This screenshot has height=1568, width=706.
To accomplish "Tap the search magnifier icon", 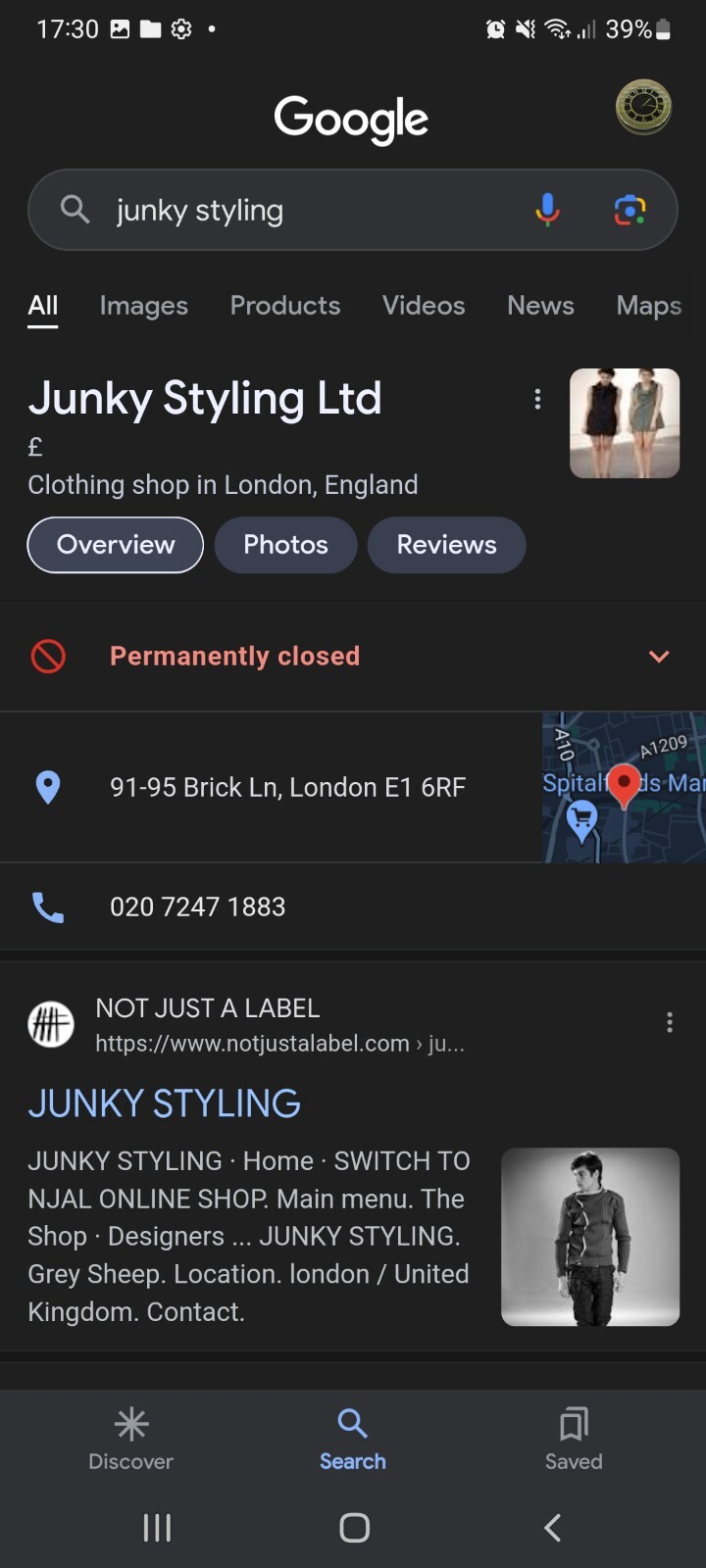I will (75, 210).
